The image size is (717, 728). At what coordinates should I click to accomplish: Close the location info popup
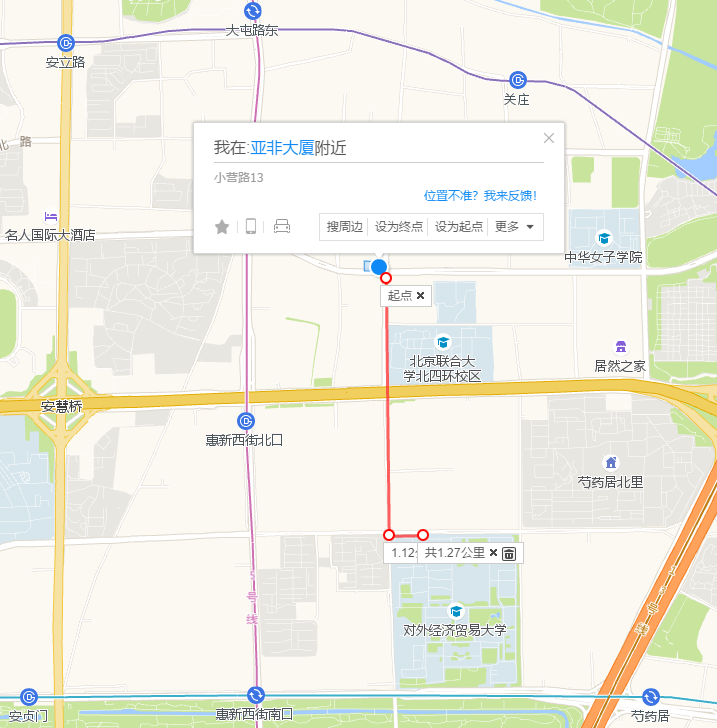point(548,139)
